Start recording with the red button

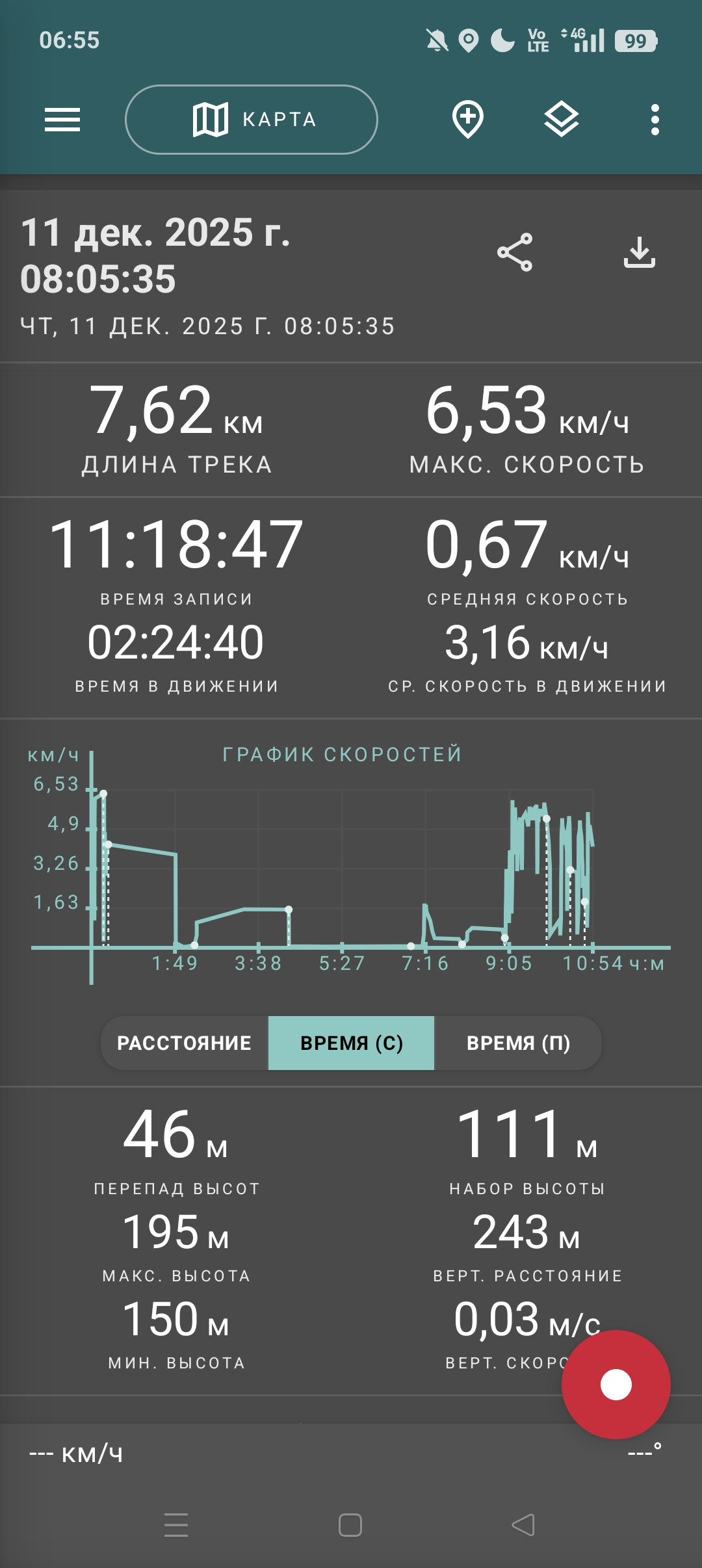[616, 1384]
